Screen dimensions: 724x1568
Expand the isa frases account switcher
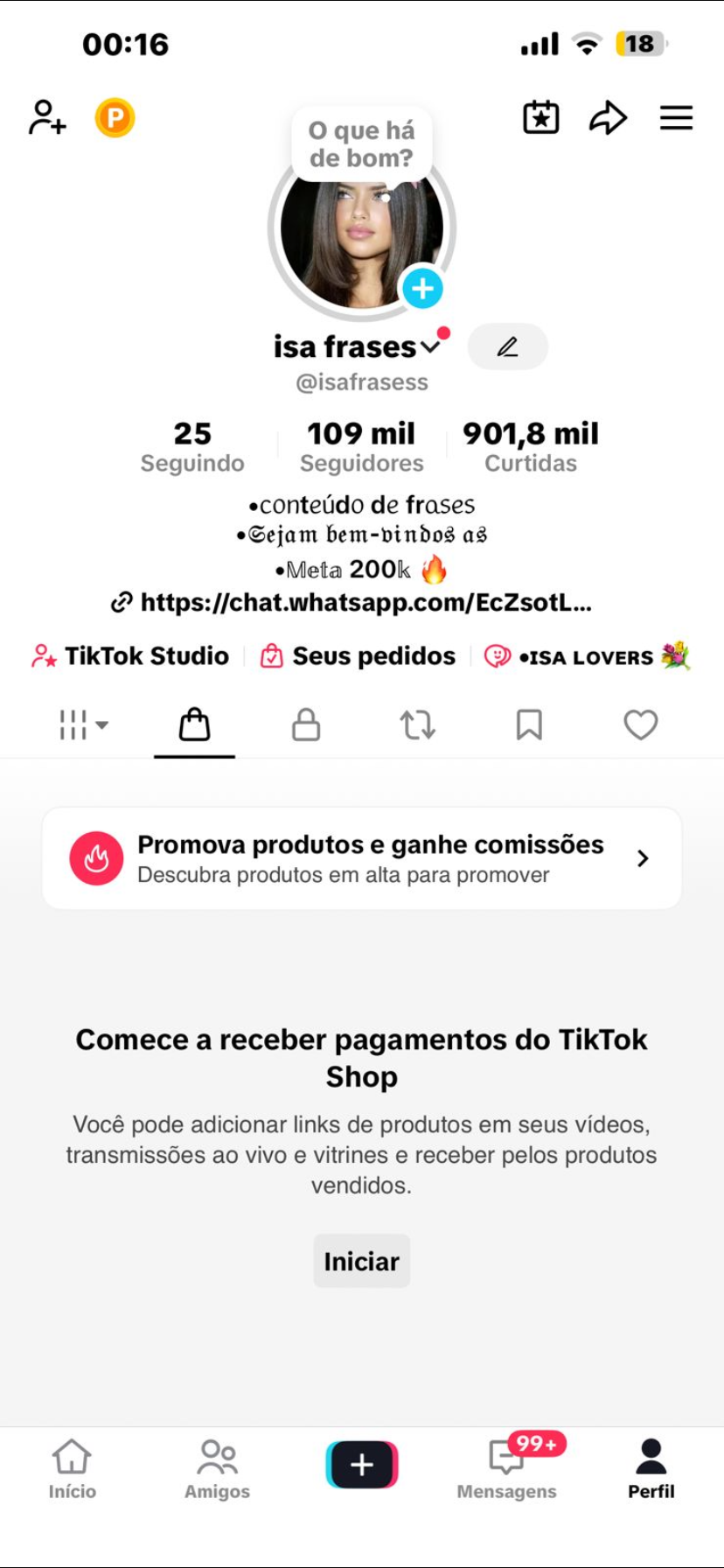[430, 347]
